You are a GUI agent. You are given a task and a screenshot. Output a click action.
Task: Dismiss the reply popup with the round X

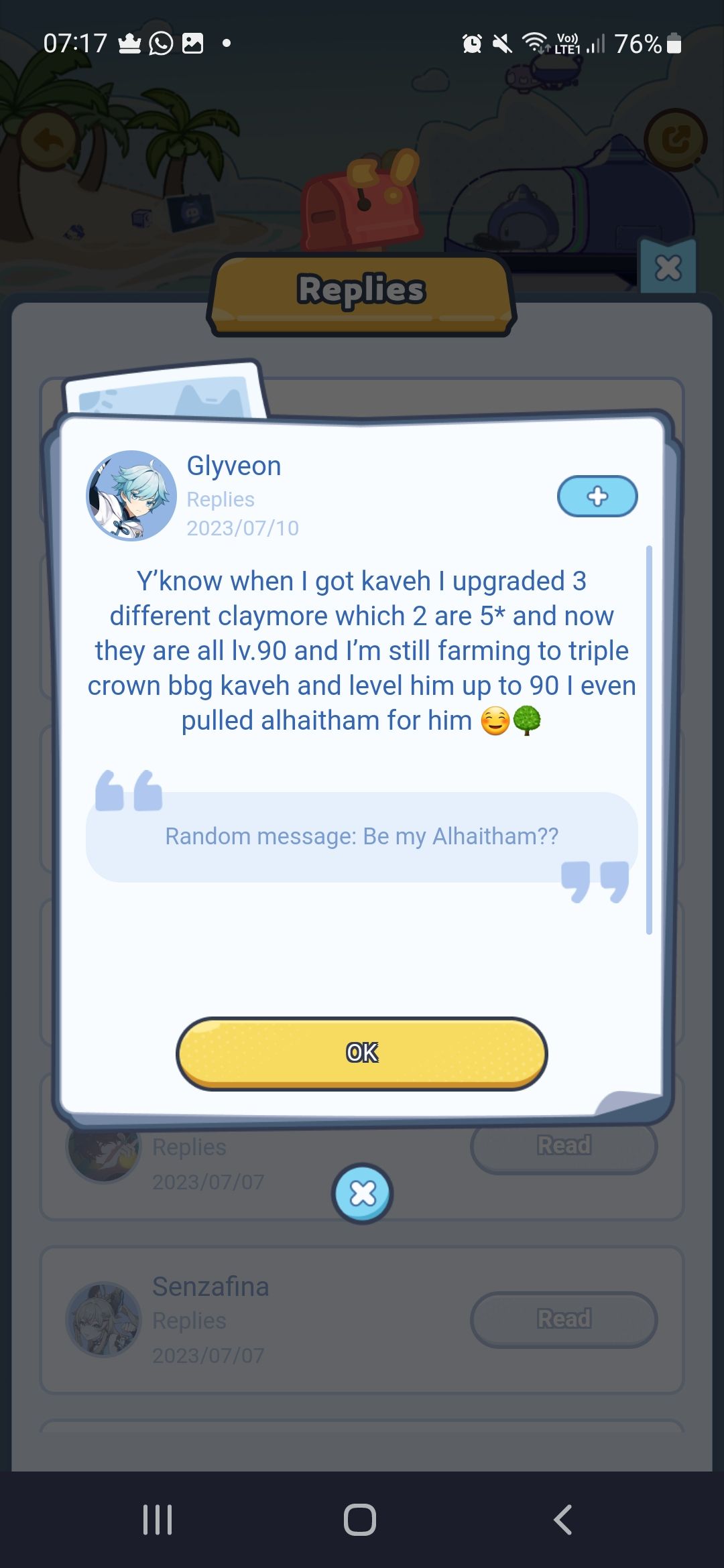coord(363,1193)
